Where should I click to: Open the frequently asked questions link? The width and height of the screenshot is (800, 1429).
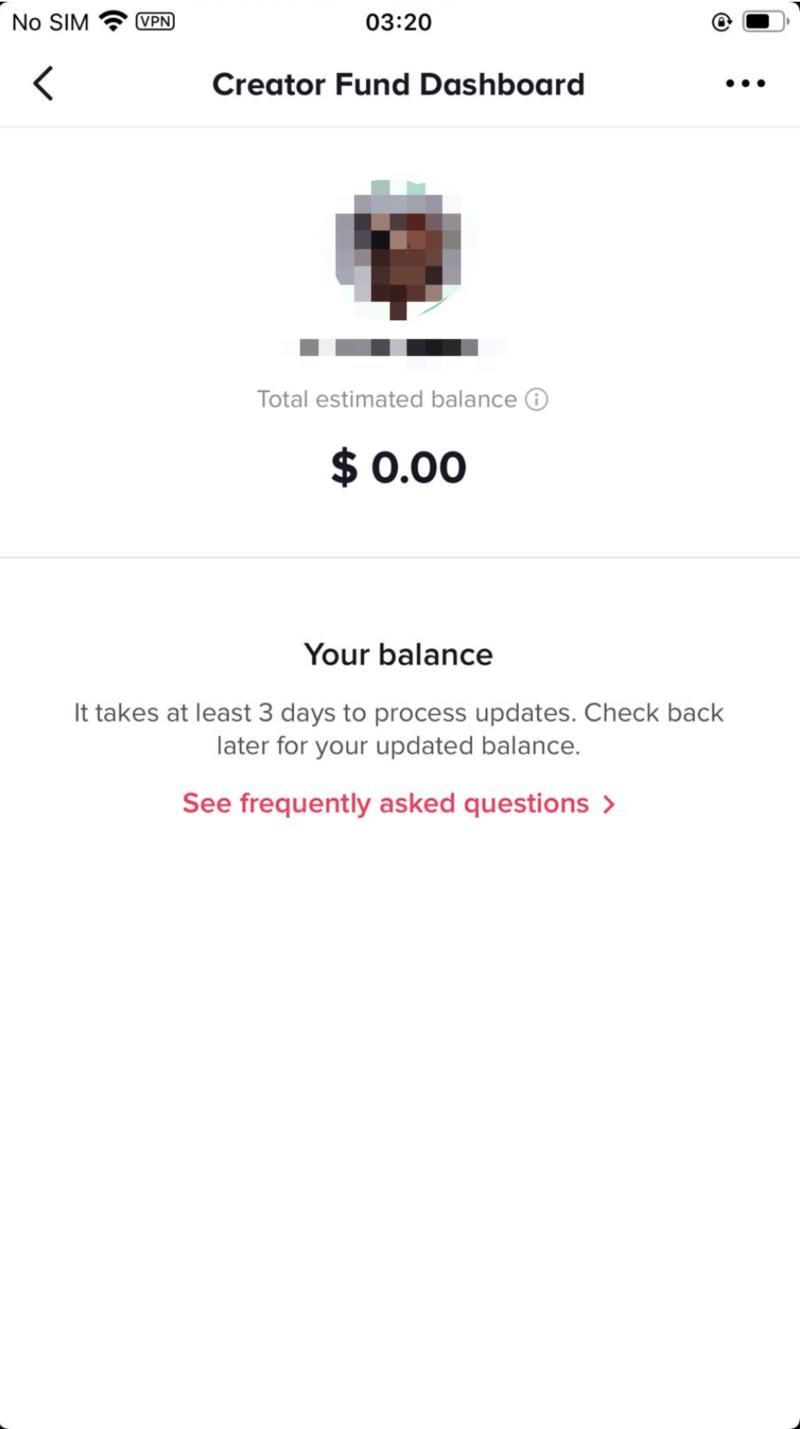point(384,803)
